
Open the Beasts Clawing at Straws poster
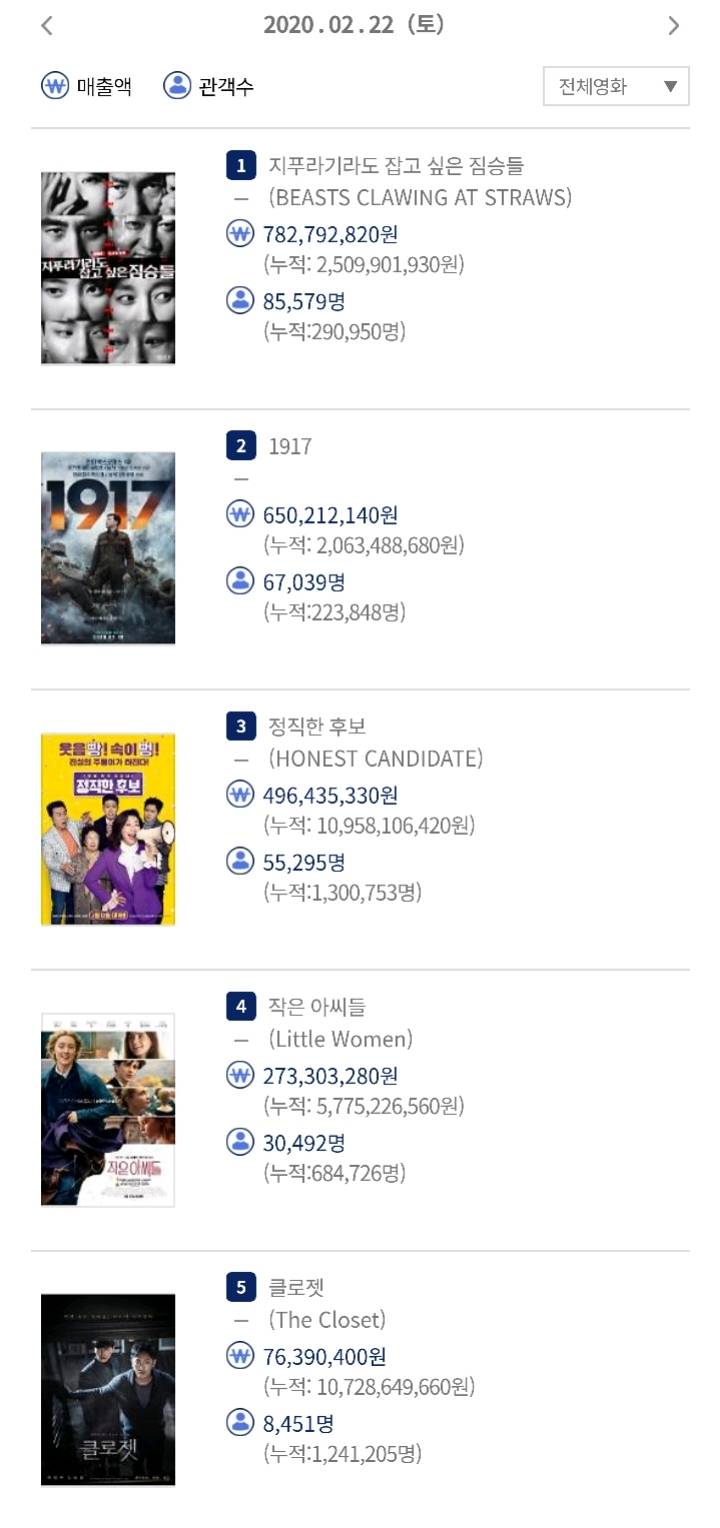pyautogui.click(x=108, y=268)
